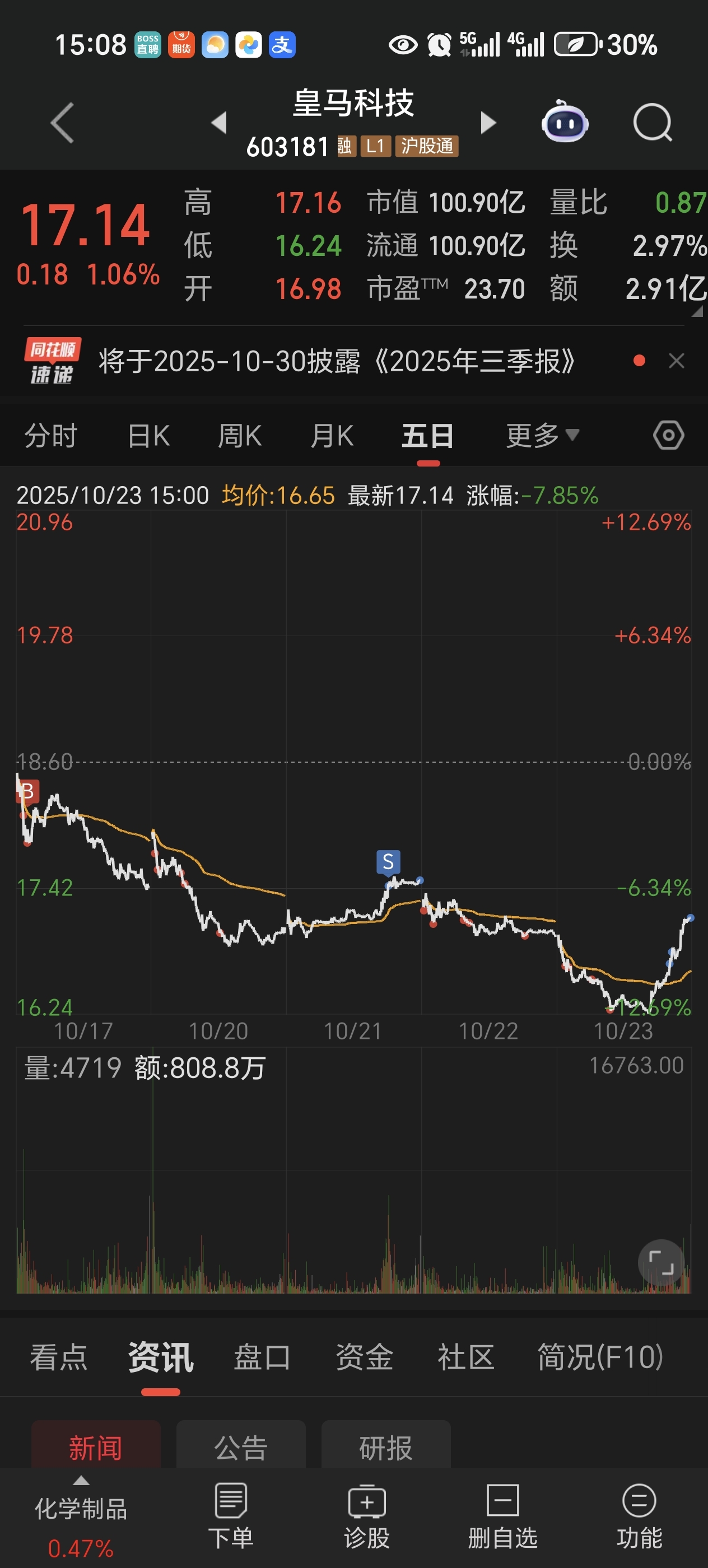
Task: Switch to the 盘口 tab
Action: click(x=262, y=1357)
